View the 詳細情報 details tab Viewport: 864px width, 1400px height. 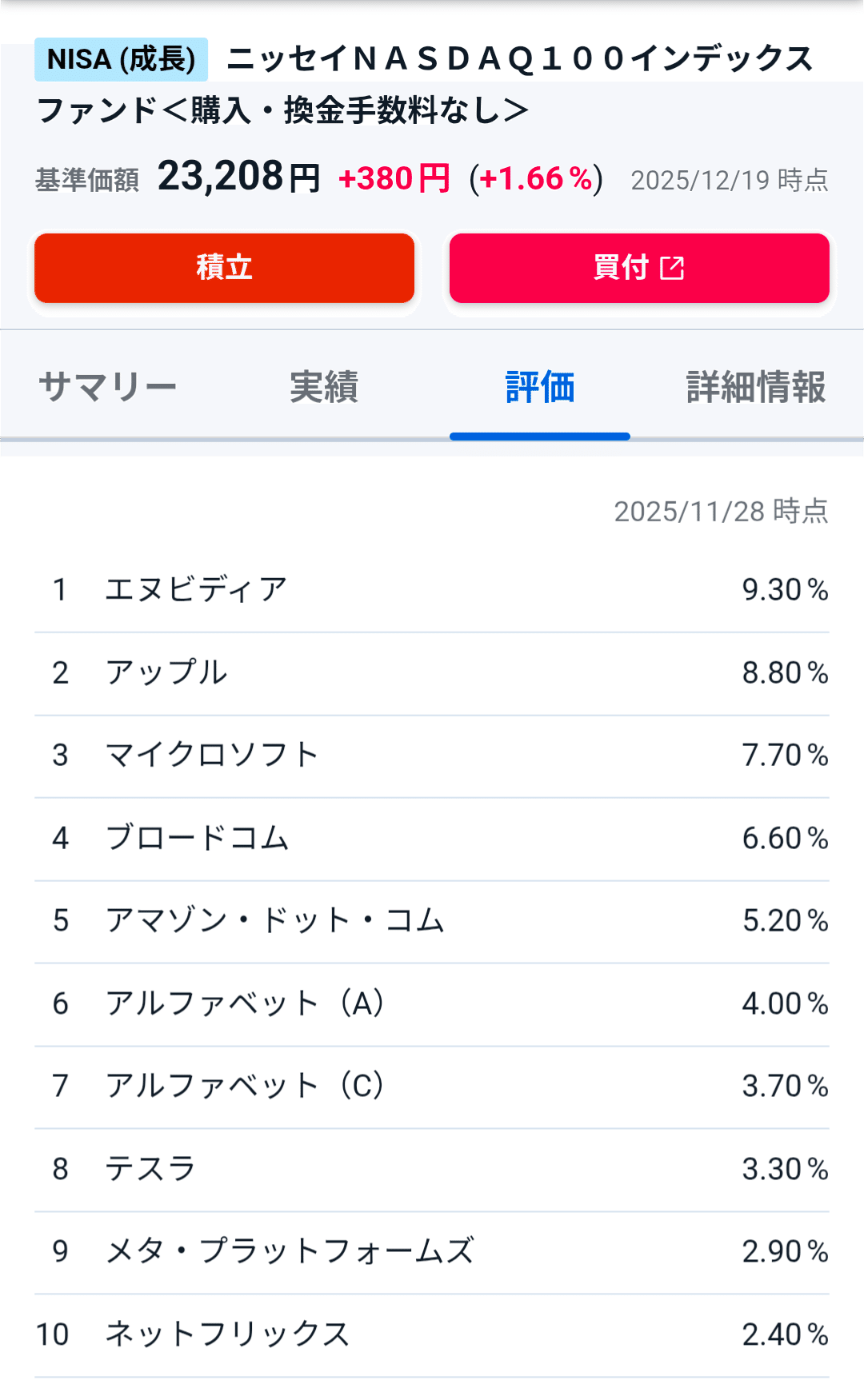757,387
